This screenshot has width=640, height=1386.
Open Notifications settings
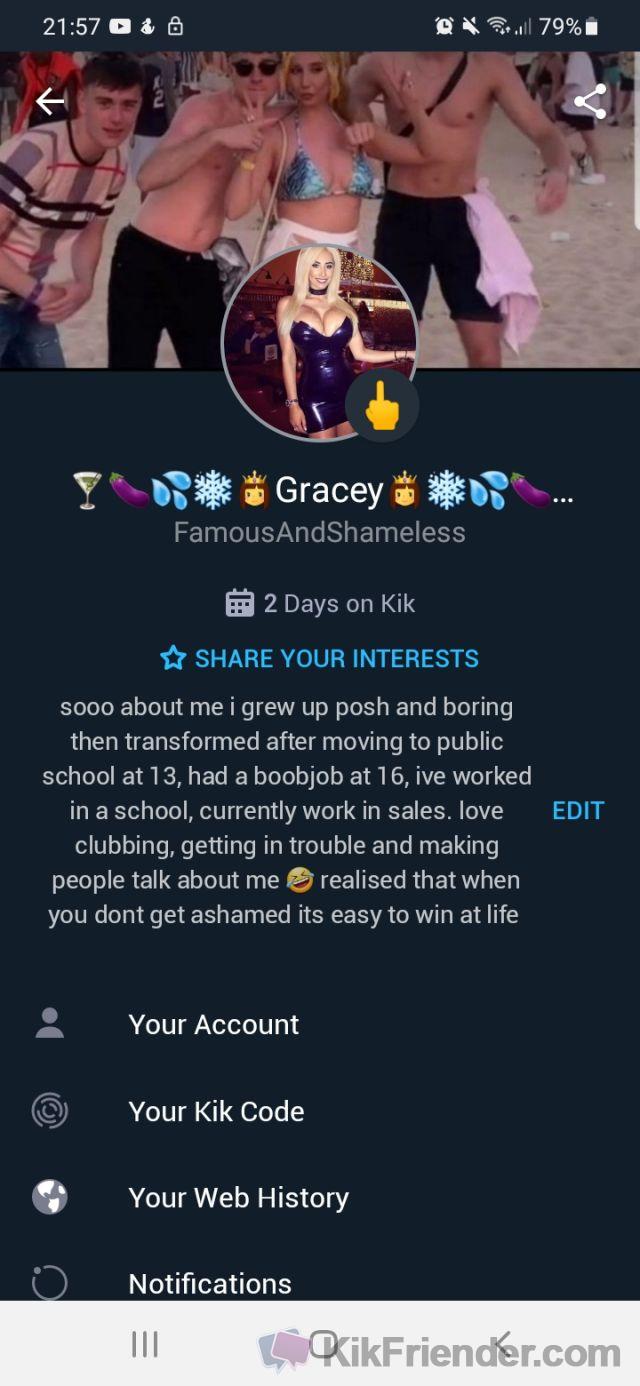point(210,1283)
